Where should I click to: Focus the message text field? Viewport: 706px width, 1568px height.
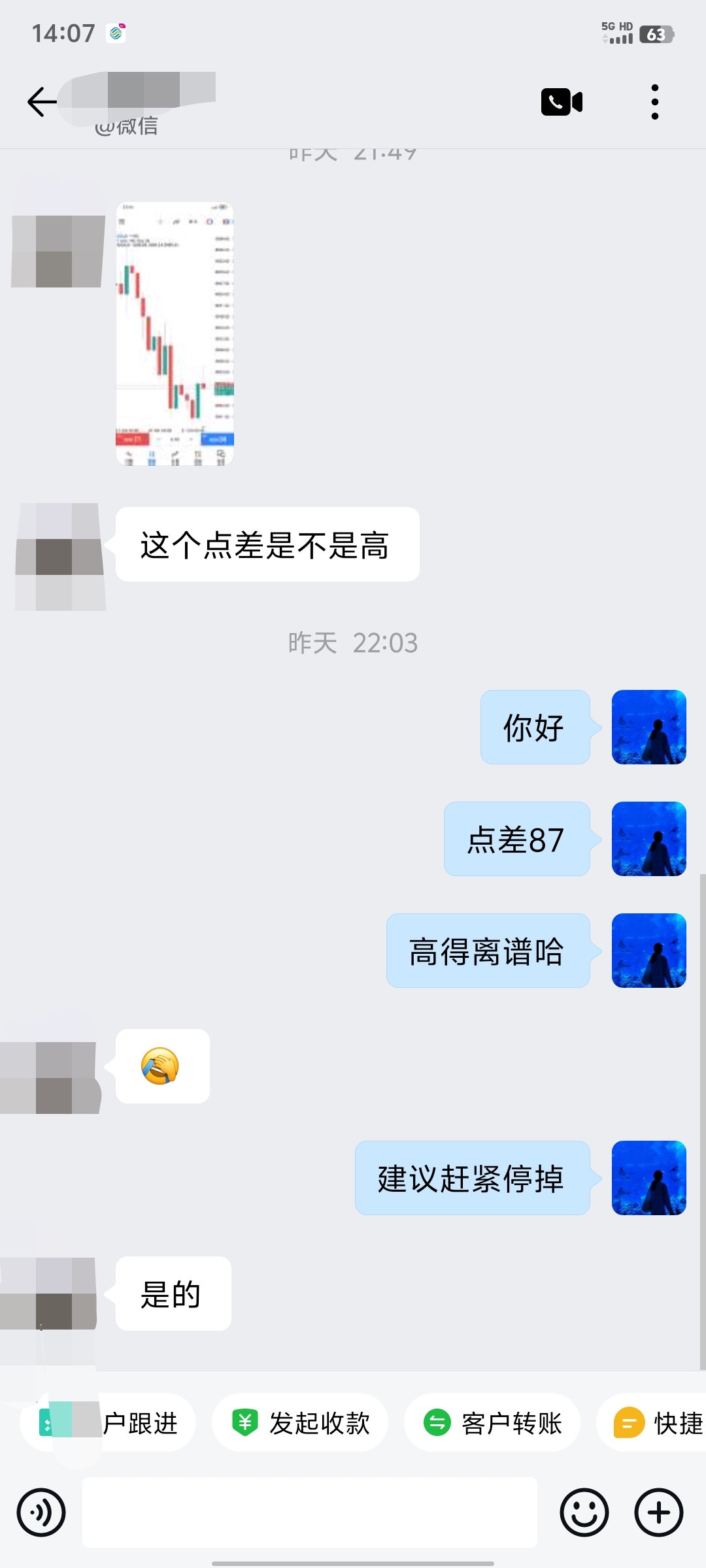[x=310, y=1512]
